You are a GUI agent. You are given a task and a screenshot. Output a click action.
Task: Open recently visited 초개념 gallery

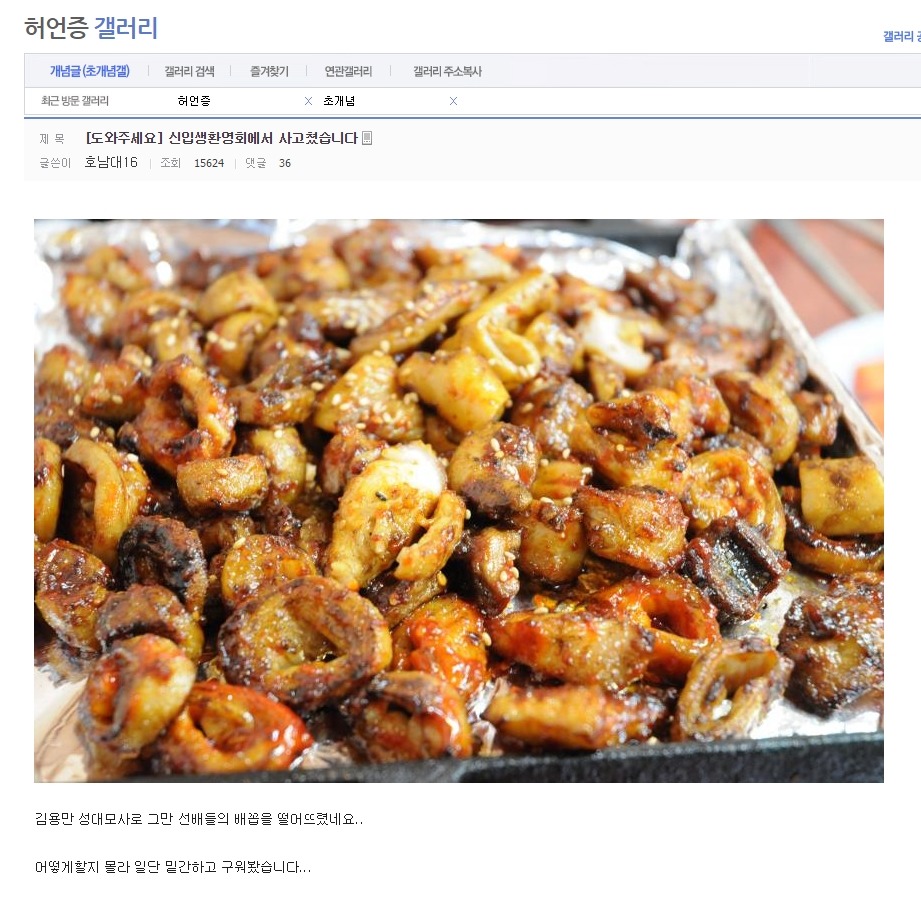(339, 101)
